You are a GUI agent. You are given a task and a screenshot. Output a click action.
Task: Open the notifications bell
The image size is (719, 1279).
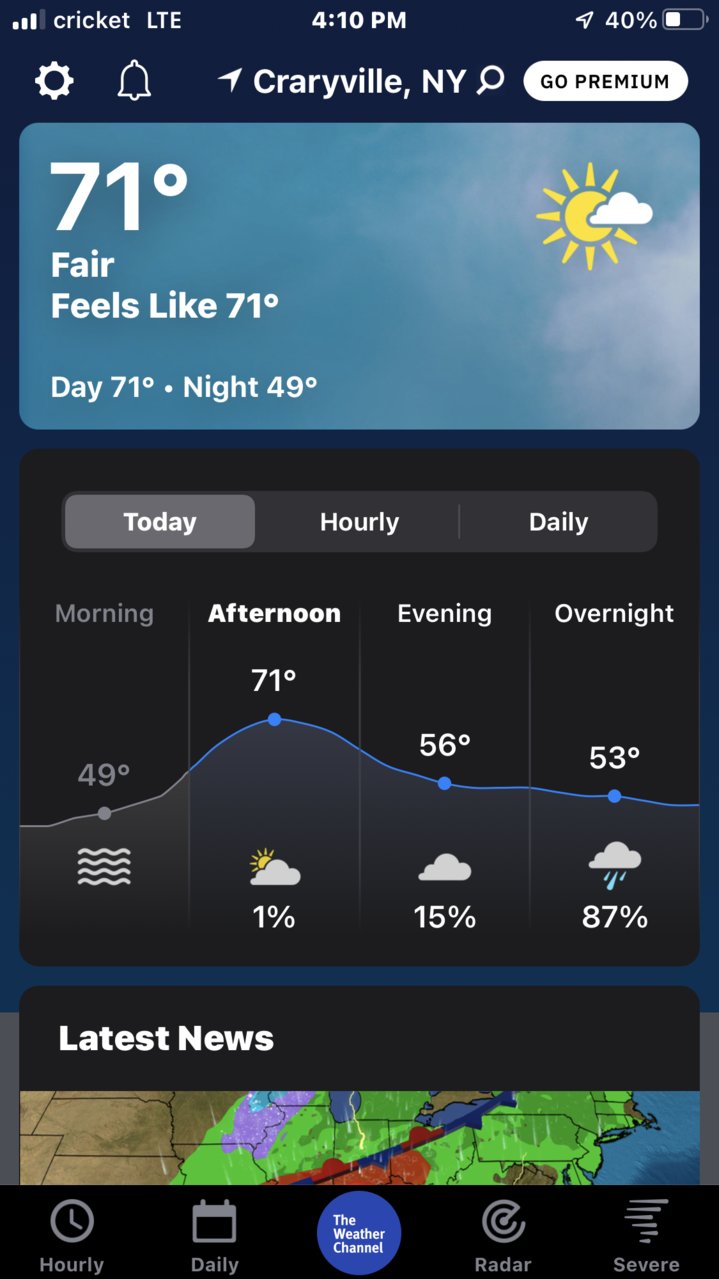[x=134, y=81]
